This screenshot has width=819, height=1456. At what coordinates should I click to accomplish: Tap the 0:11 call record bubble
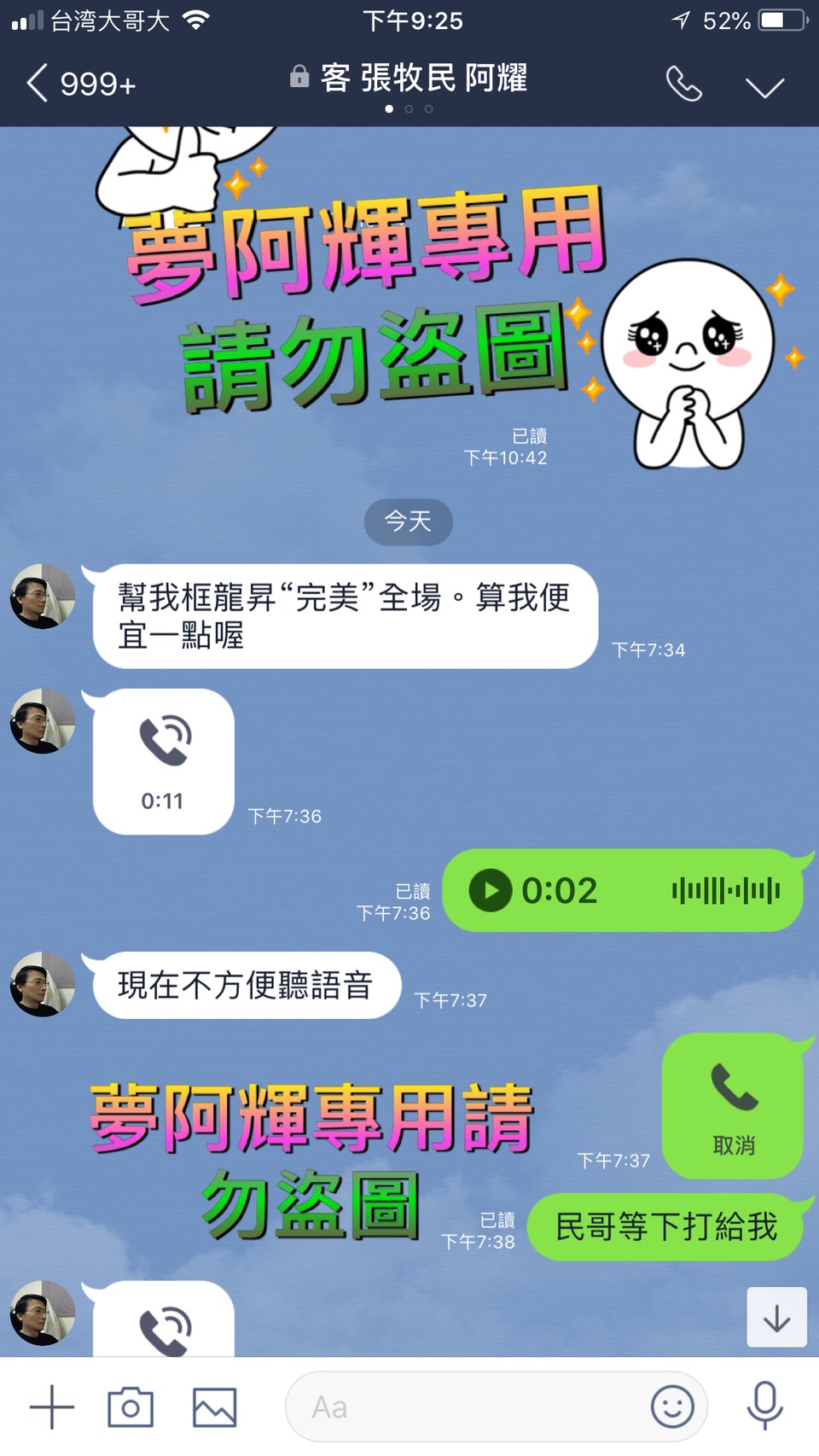pos(163,760)
